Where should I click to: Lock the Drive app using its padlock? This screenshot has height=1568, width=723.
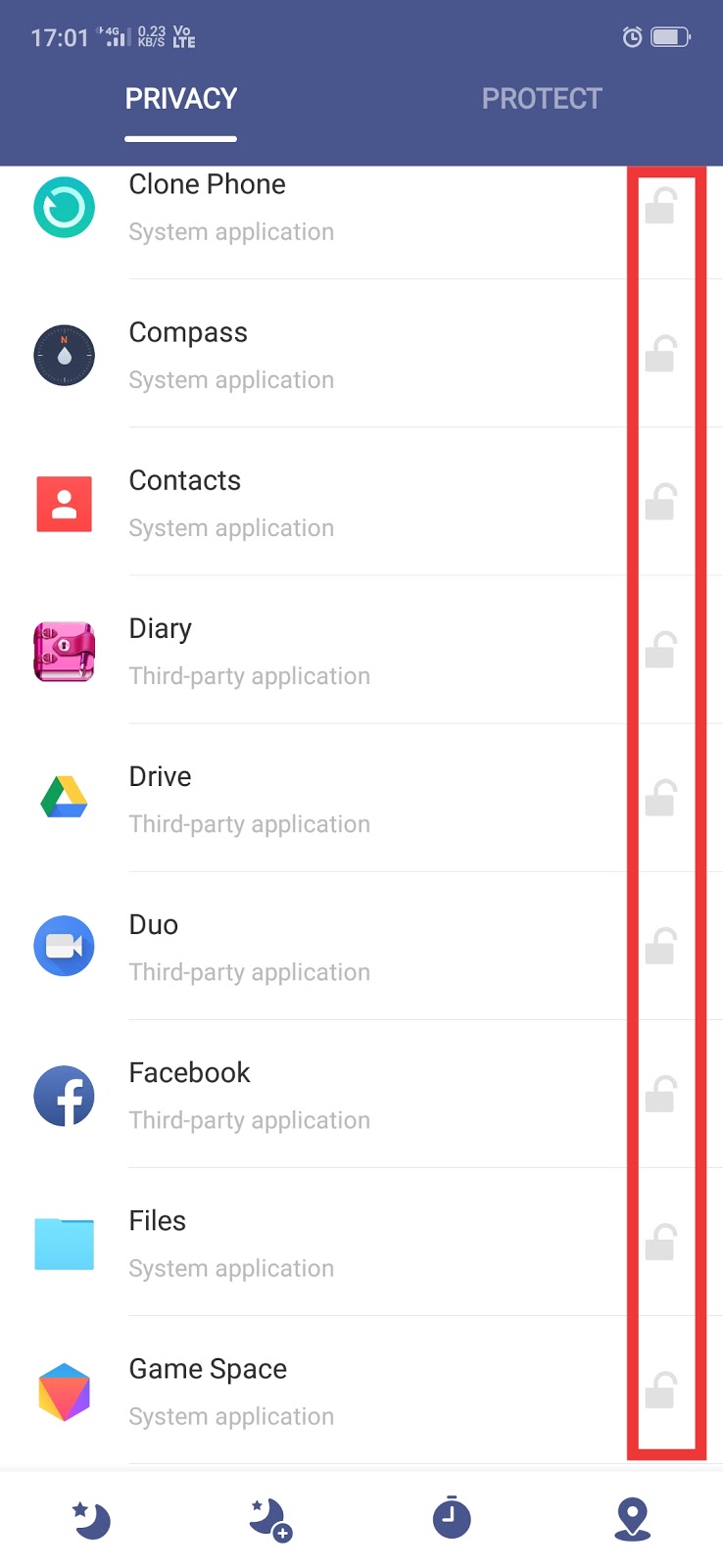662,799
